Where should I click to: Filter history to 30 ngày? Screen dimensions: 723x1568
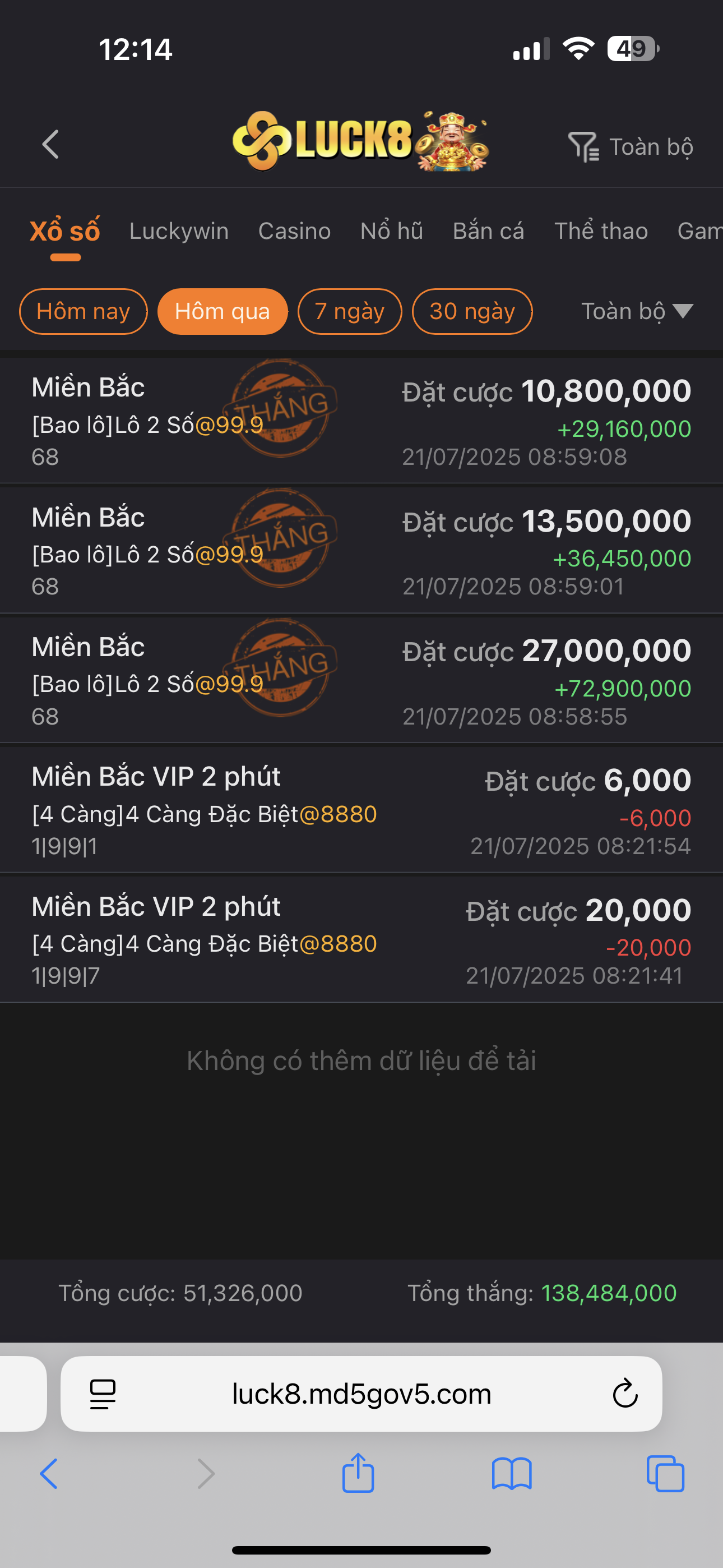point(472,312)
